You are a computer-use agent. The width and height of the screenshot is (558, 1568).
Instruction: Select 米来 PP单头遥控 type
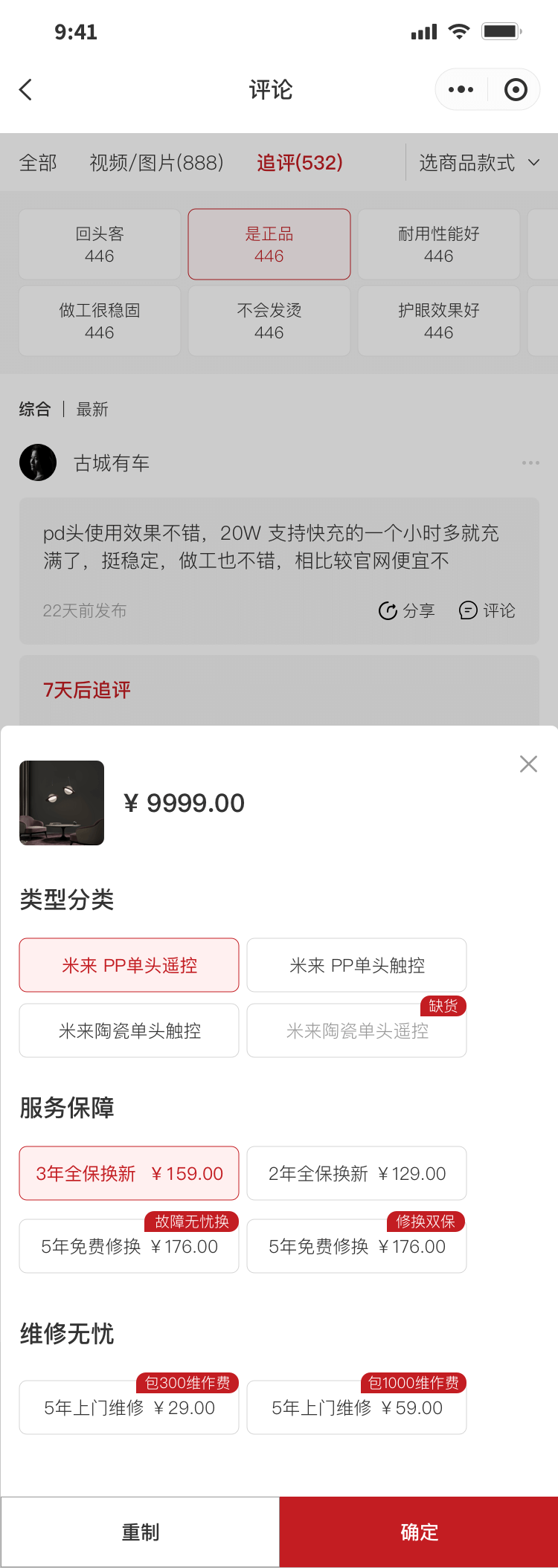(129, 965)
